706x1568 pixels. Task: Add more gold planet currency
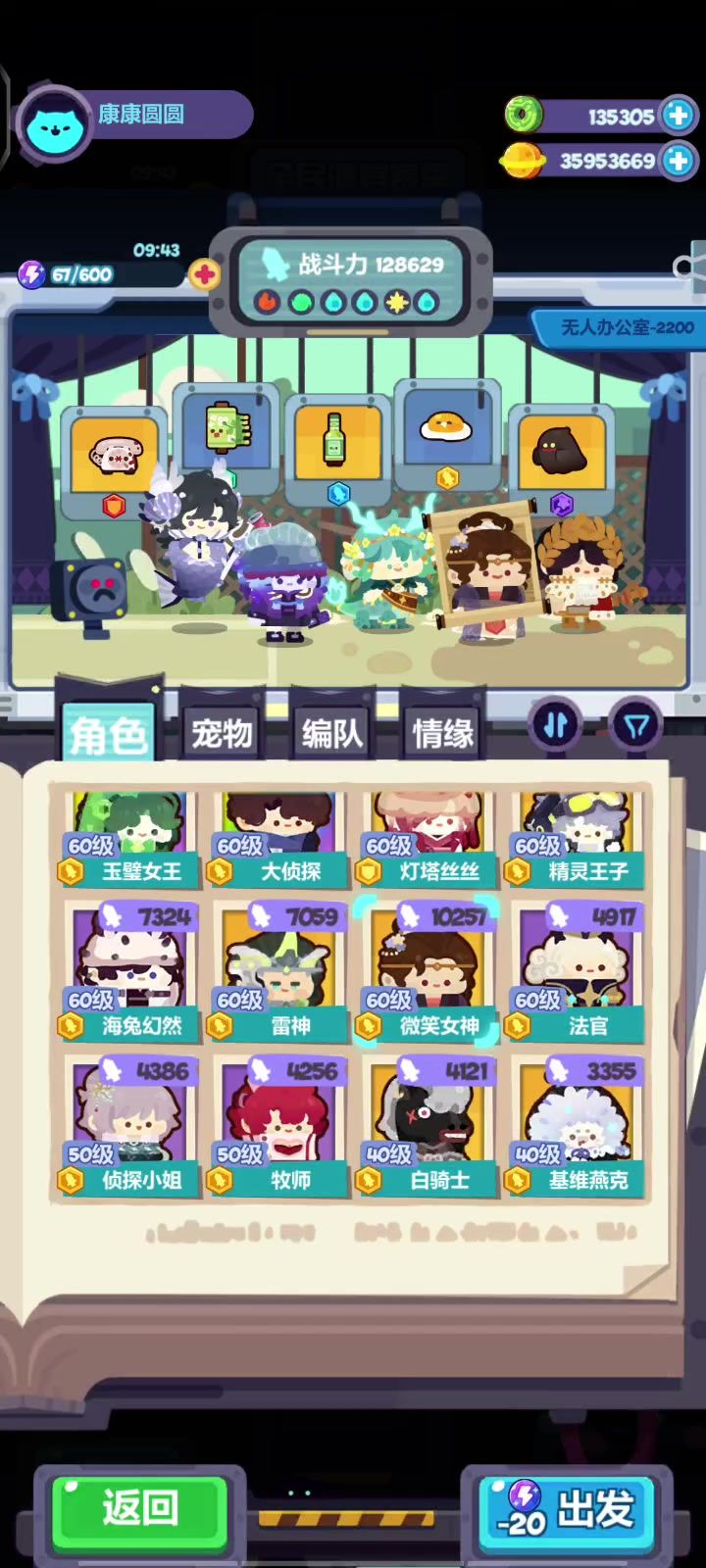(x=678, y=160)
